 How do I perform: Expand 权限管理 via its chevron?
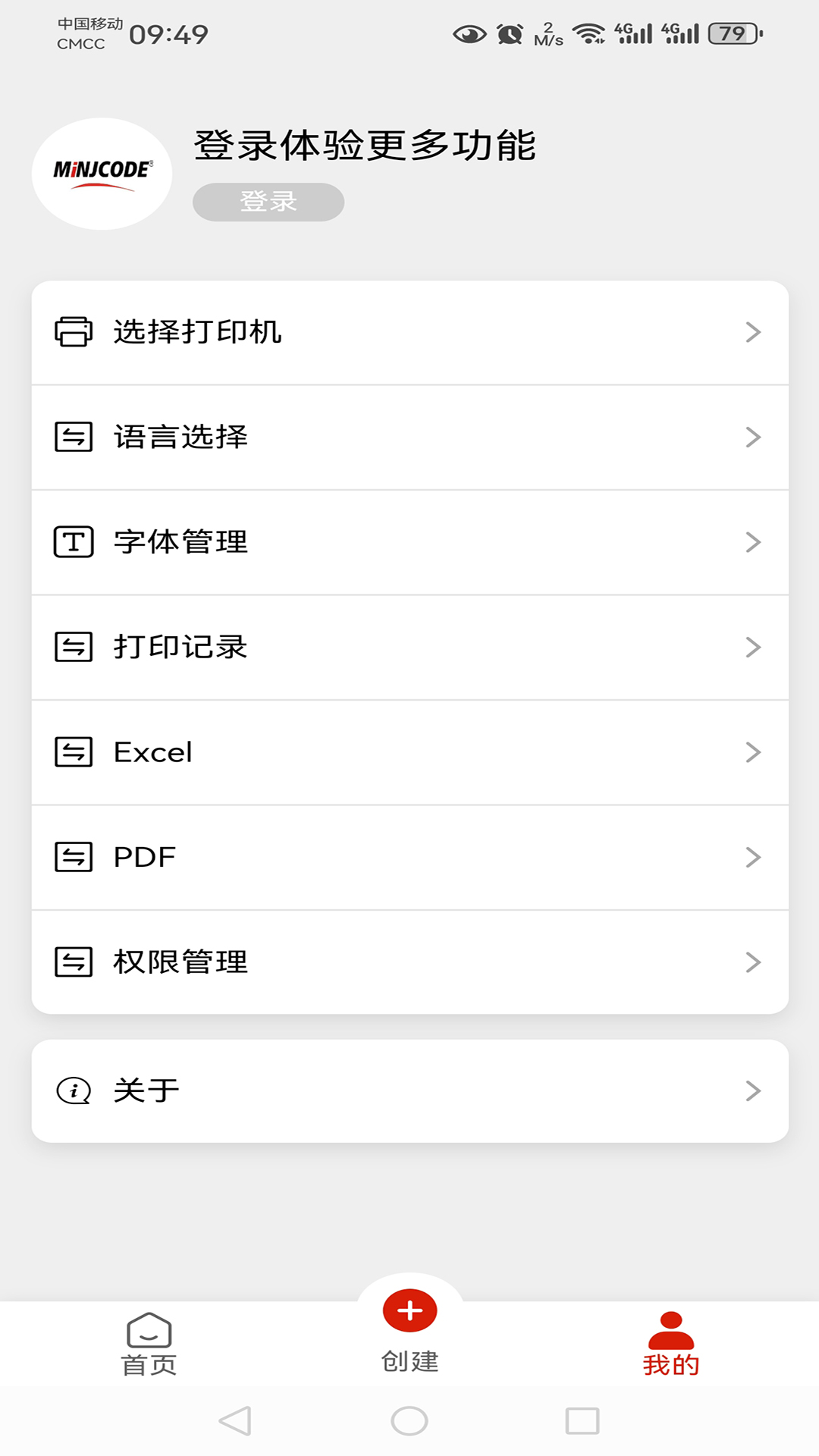point(752,962)
